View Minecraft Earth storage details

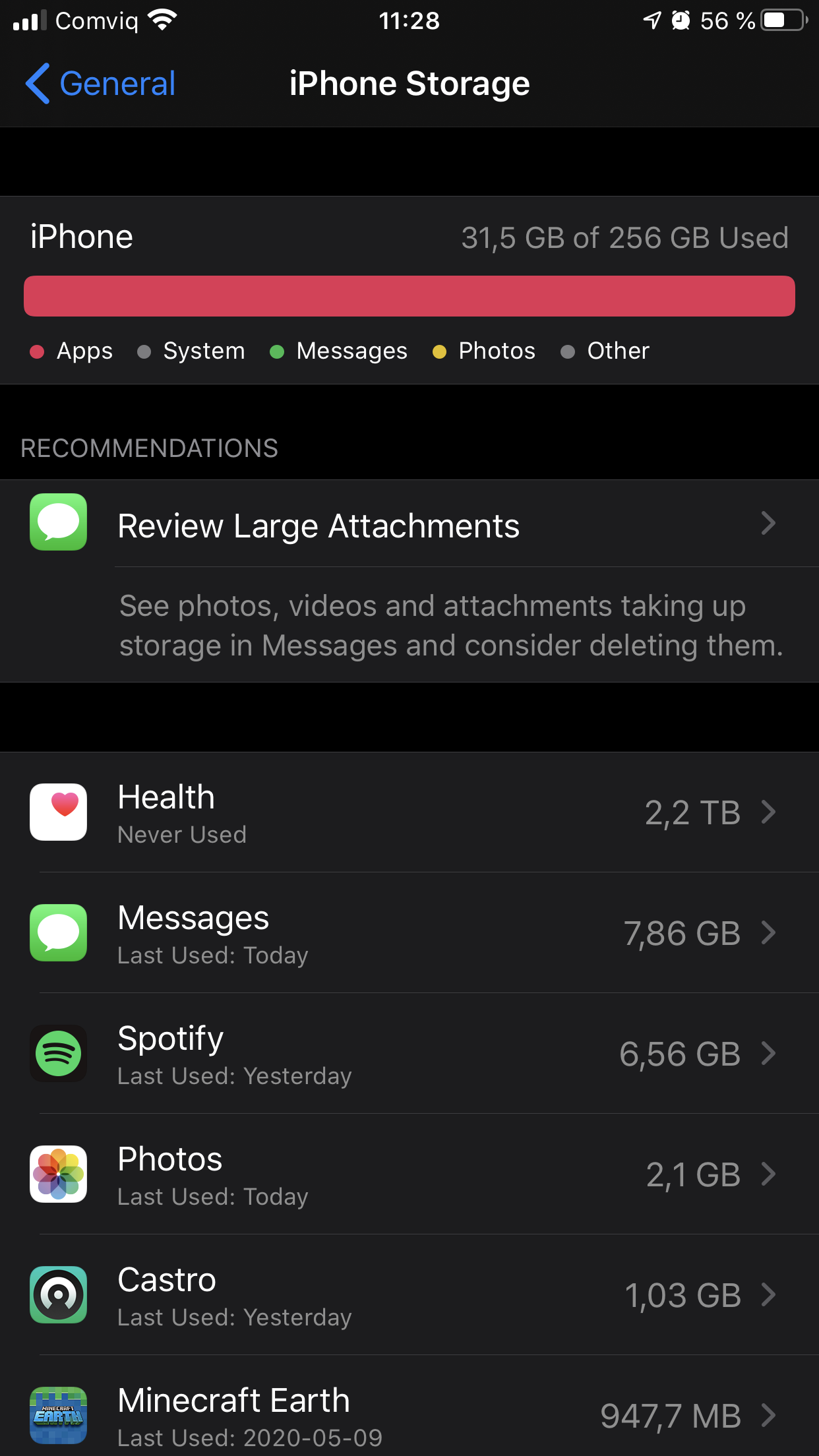pos(409,1410)
